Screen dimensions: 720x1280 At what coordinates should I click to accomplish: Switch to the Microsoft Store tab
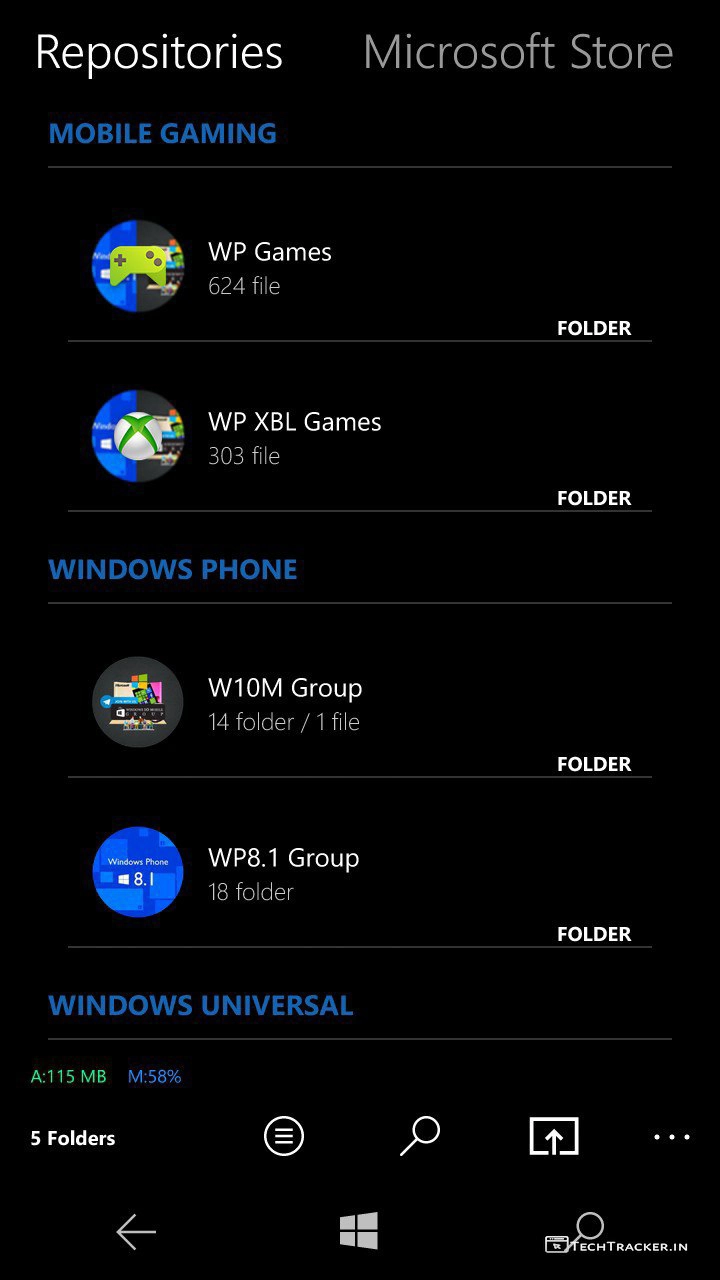(517, 52)
